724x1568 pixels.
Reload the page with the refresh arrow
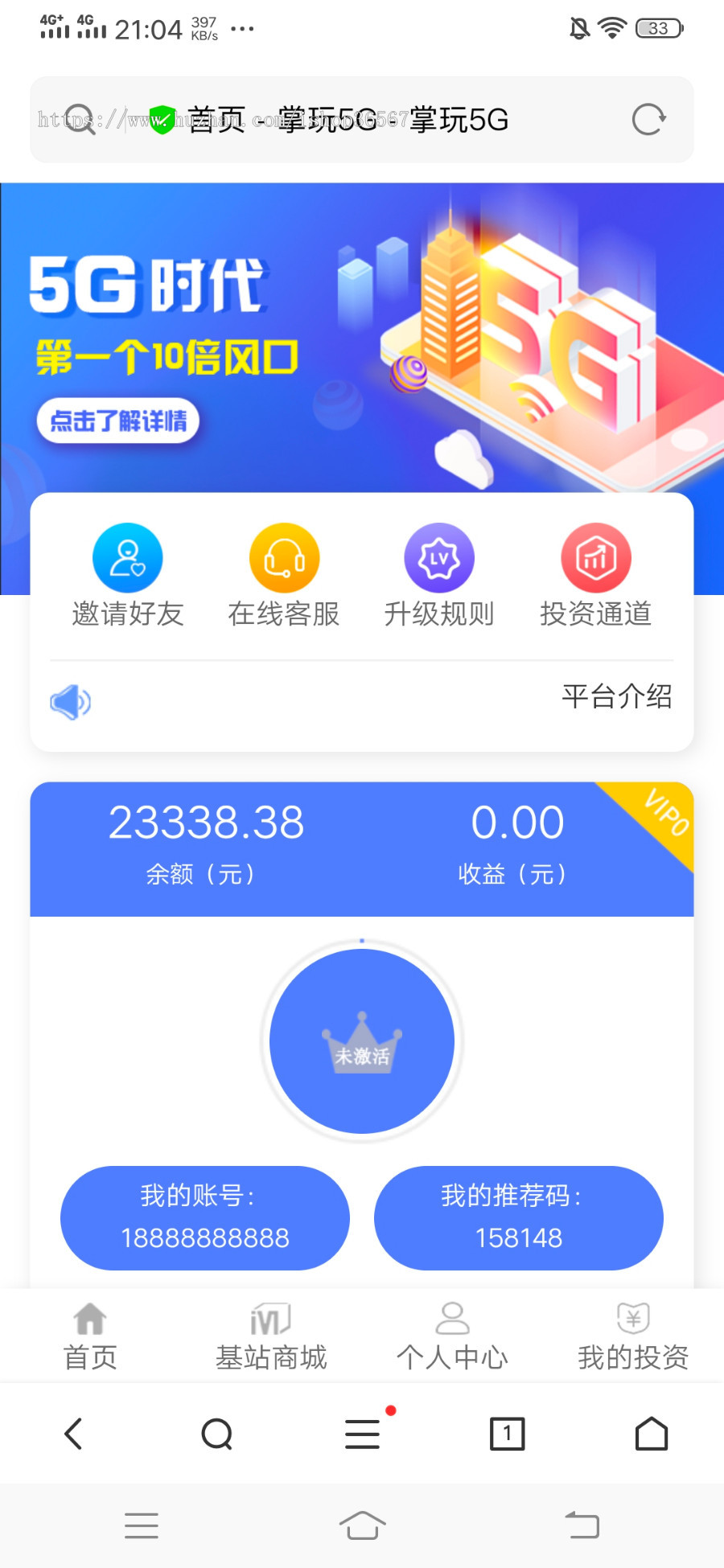click(x=648, y=119)
